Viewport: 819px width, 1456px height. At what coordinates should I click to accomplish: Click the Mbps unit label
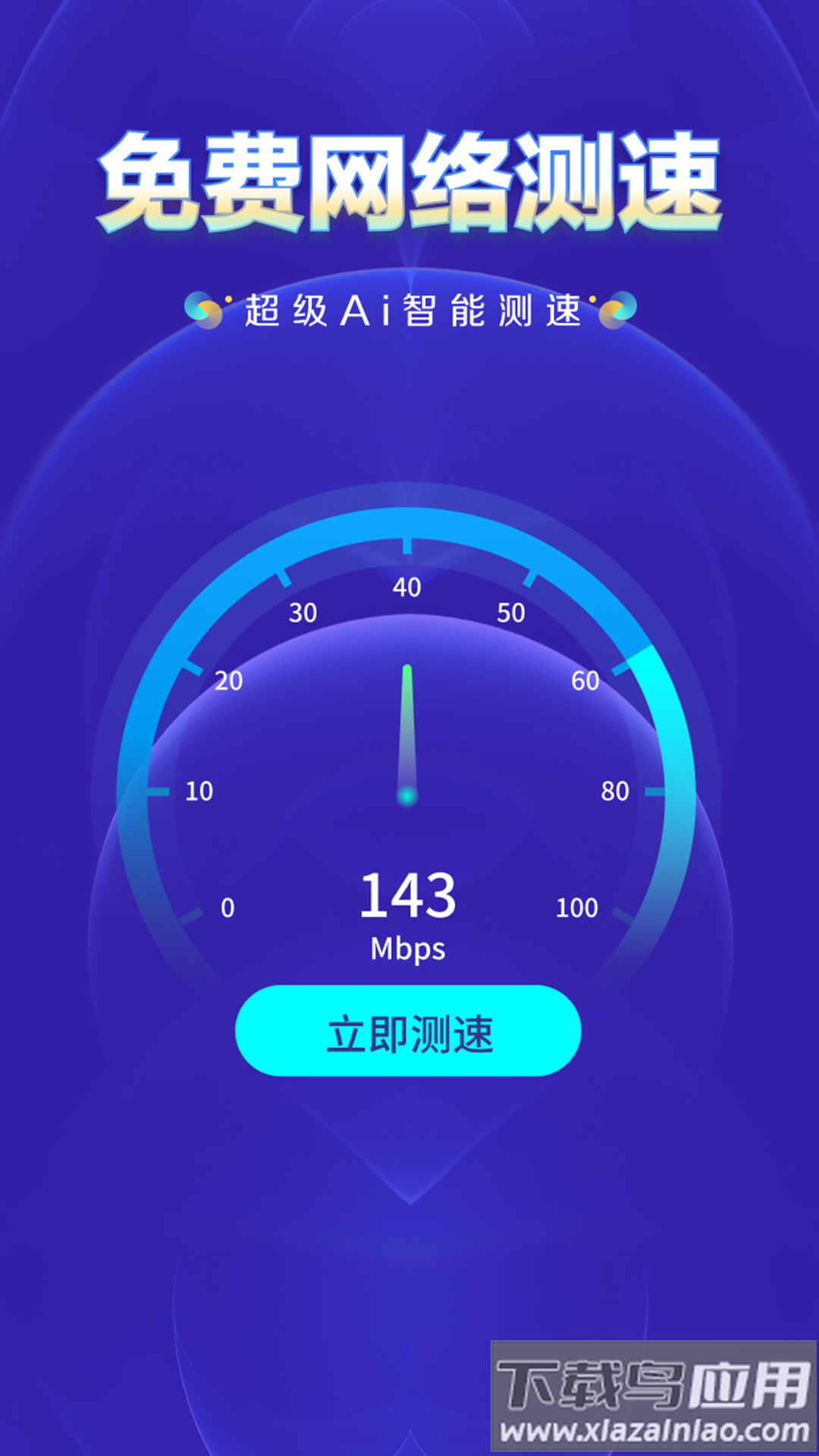click(x=407, y=947)
